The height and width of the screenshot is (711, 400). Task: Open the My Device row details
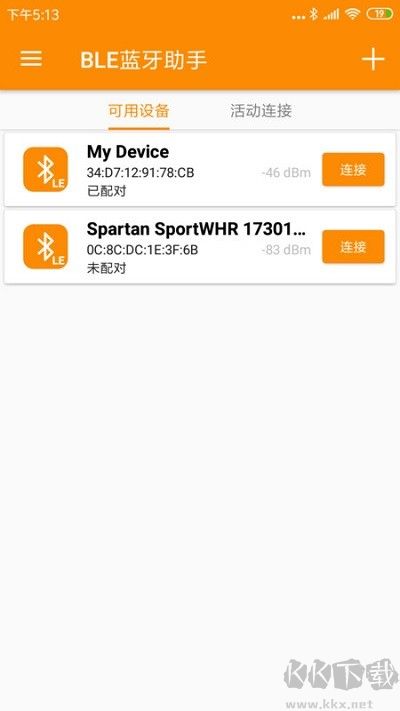(200, 170)
